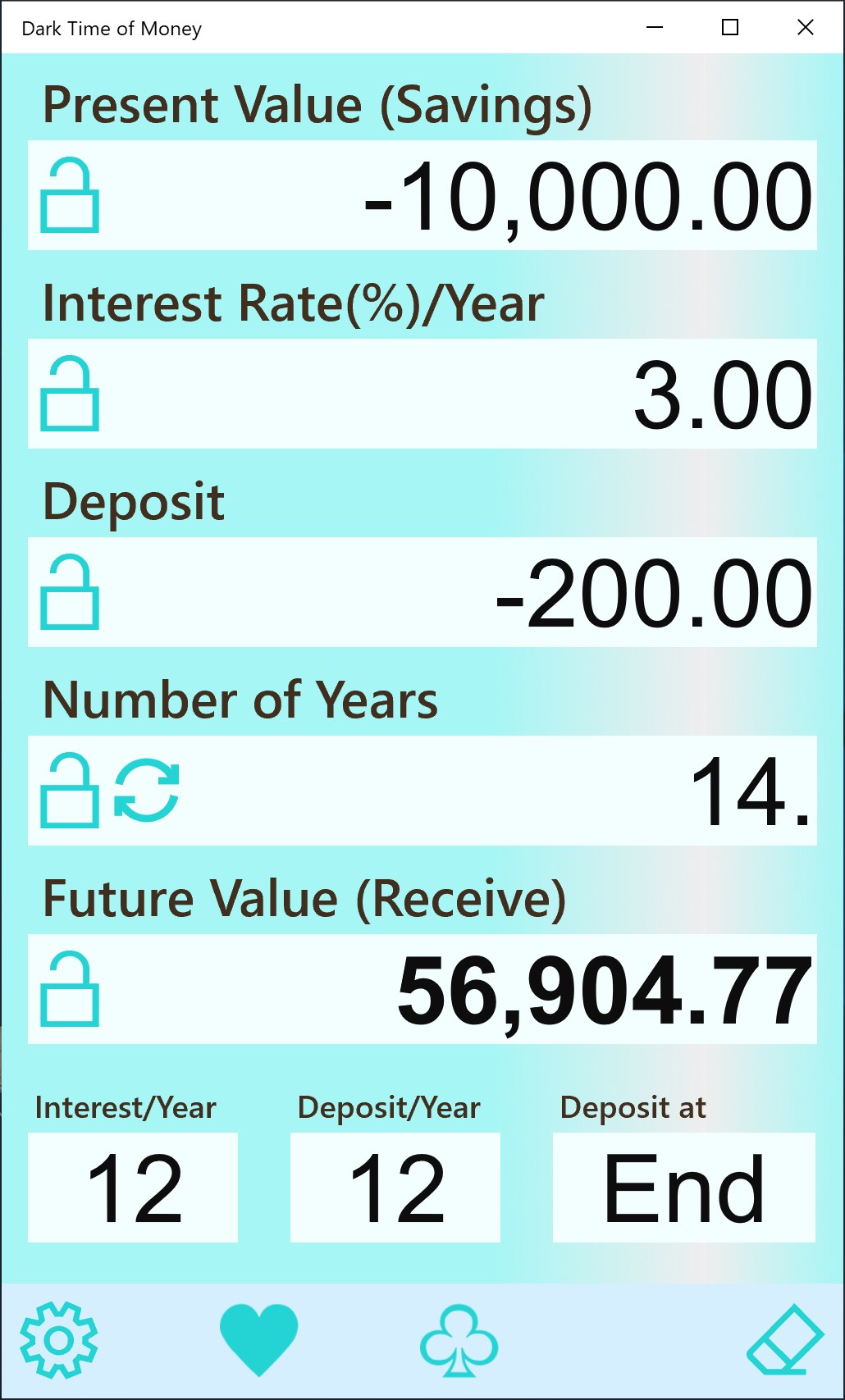Tap the club icon in bottom bar

(459, 1341)
